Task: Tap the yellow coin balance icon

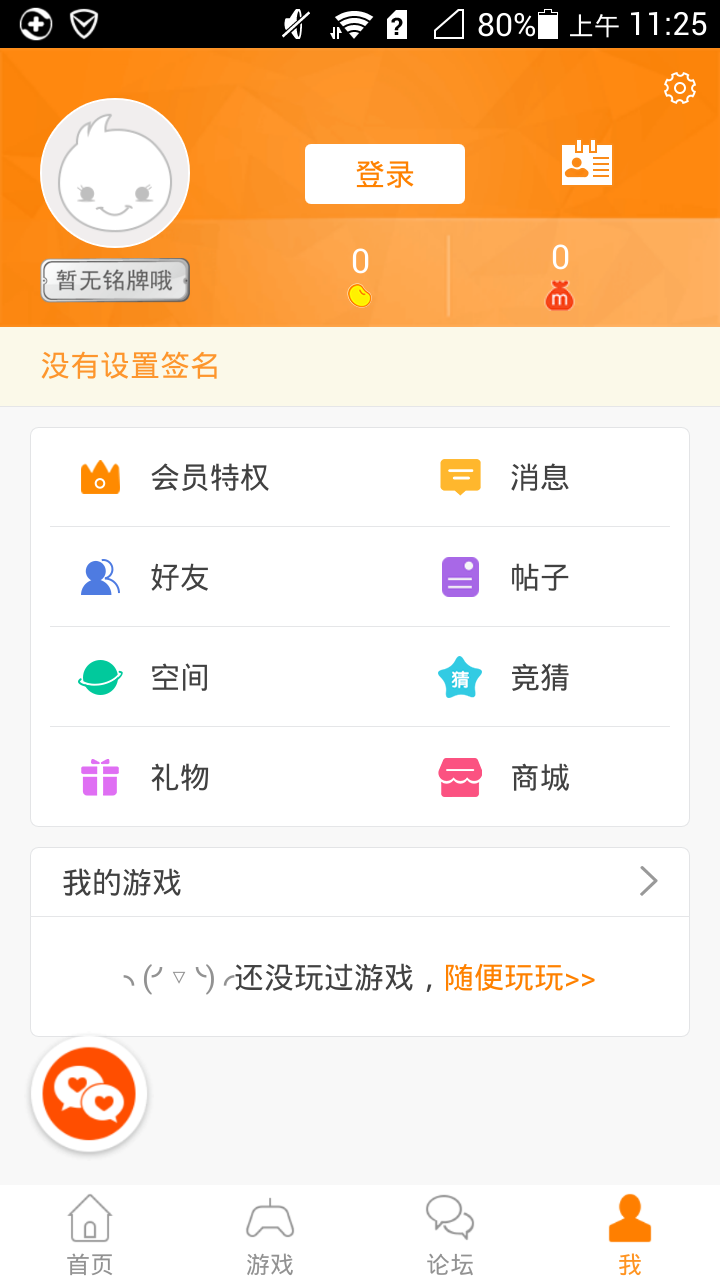Action: [x=360, y=295]
